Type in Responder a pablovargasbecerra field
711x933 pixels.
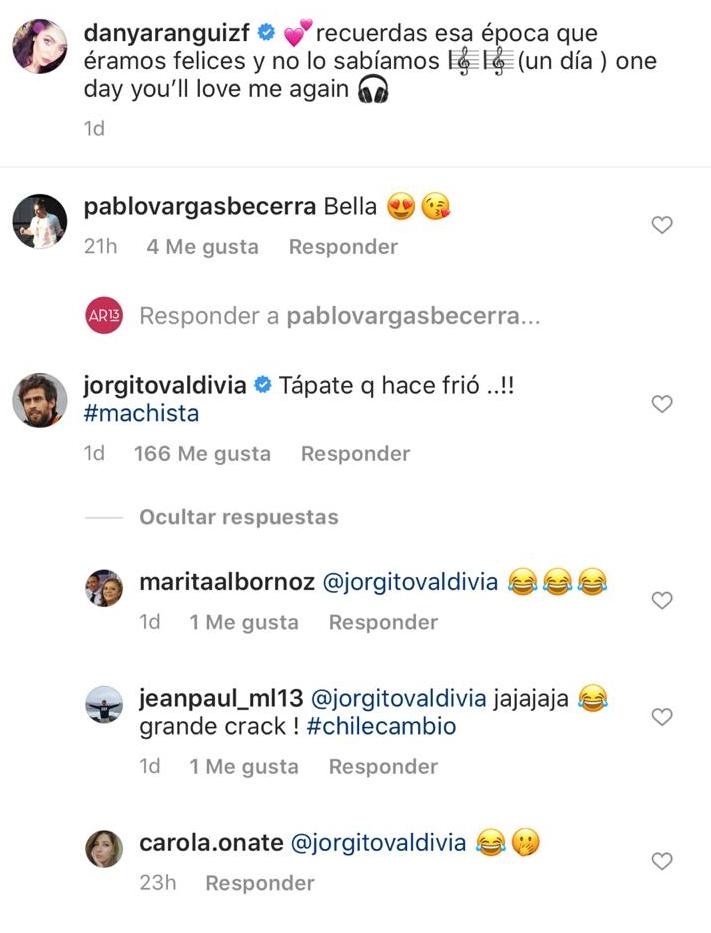click(x=340, y=317)
